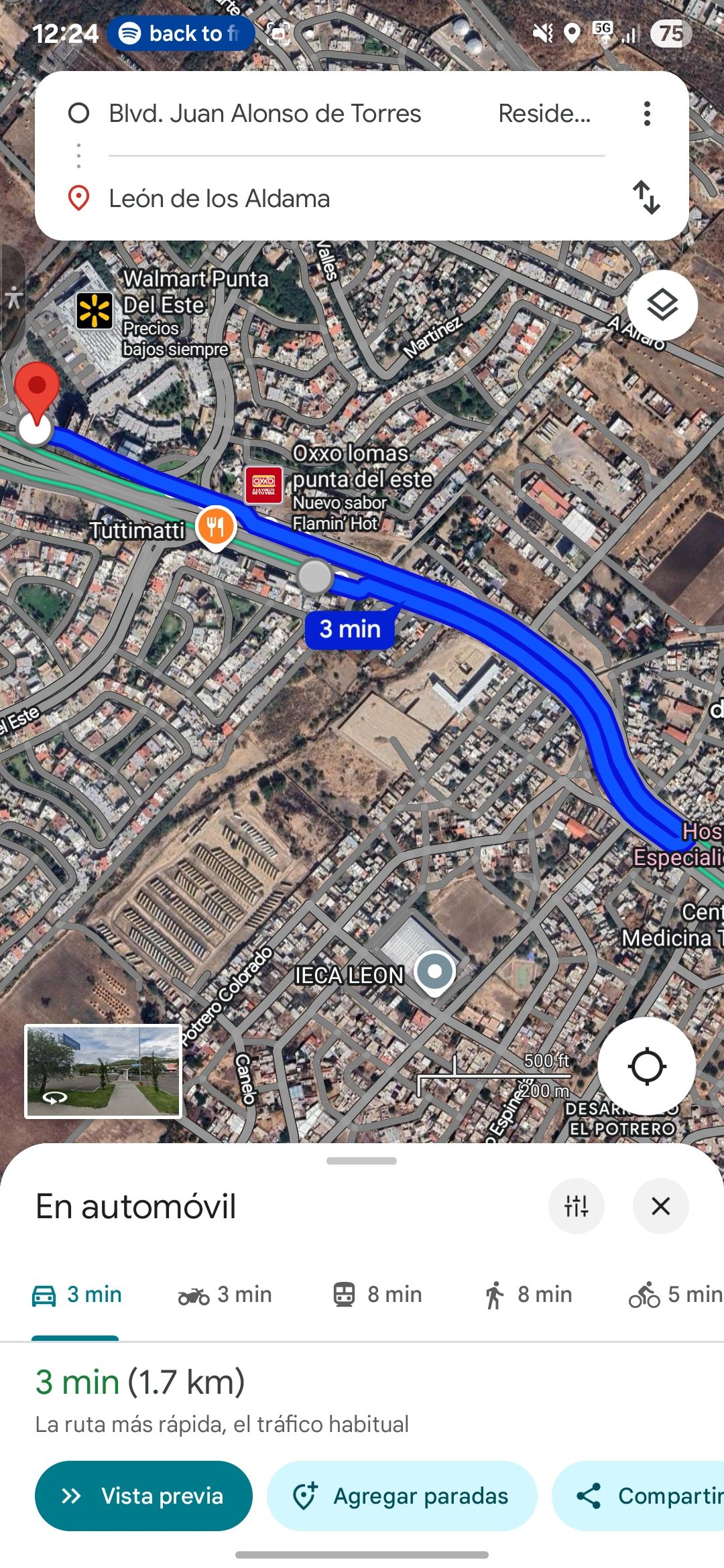This screenshot has height=1568, width=724.
Task: Open route options filter
Action: 577,1206
